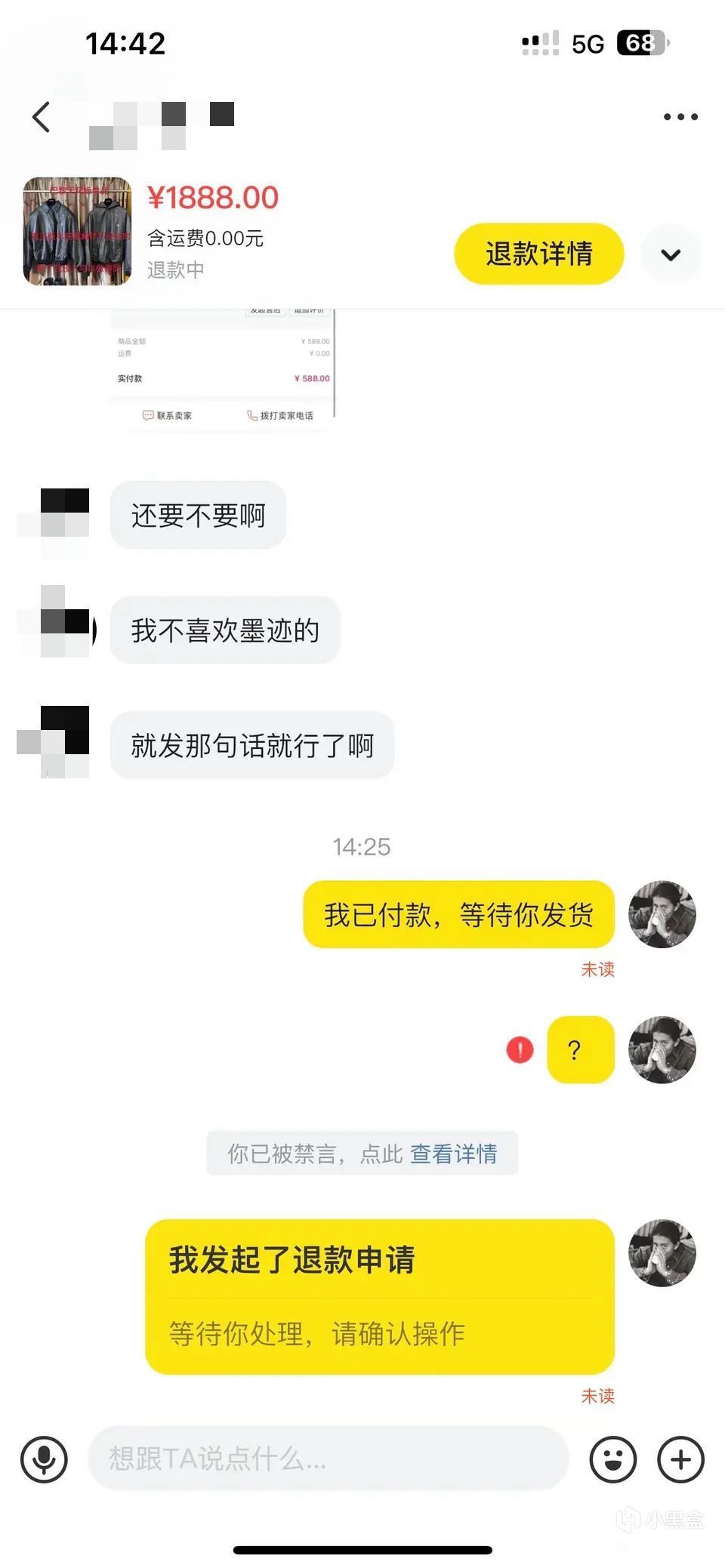
Task: Open the three-dot more options menu
Action: [x=680, y=117]
